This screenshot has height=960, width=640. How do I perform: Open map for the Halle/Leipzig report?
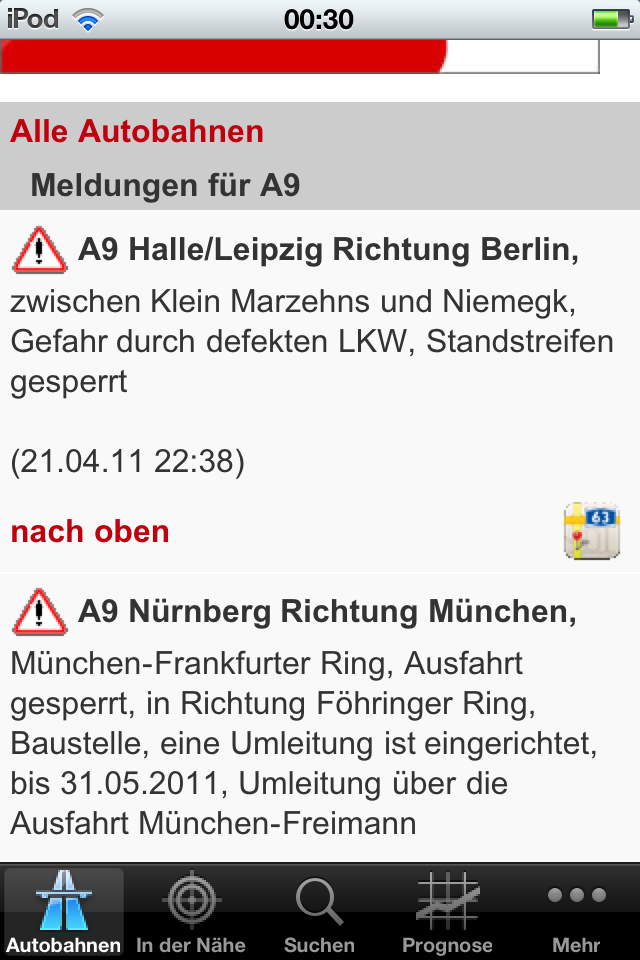[x=592, y=531]
